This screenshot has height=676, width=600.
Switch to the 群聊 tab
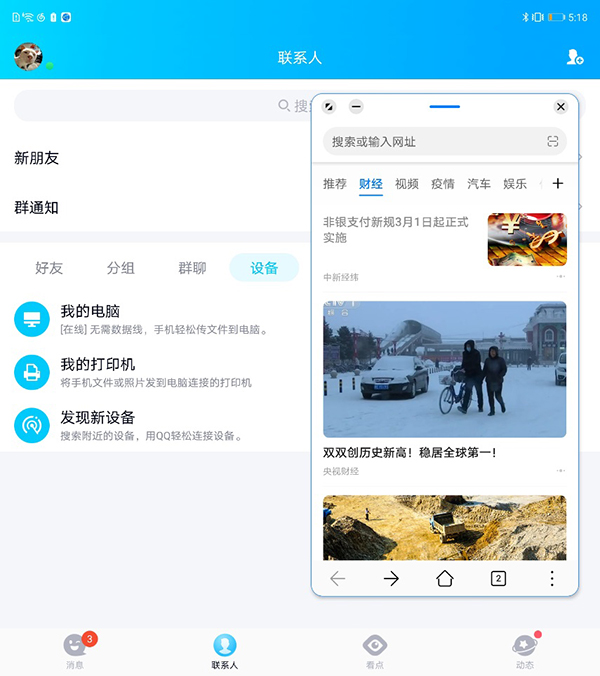(192, 268)
